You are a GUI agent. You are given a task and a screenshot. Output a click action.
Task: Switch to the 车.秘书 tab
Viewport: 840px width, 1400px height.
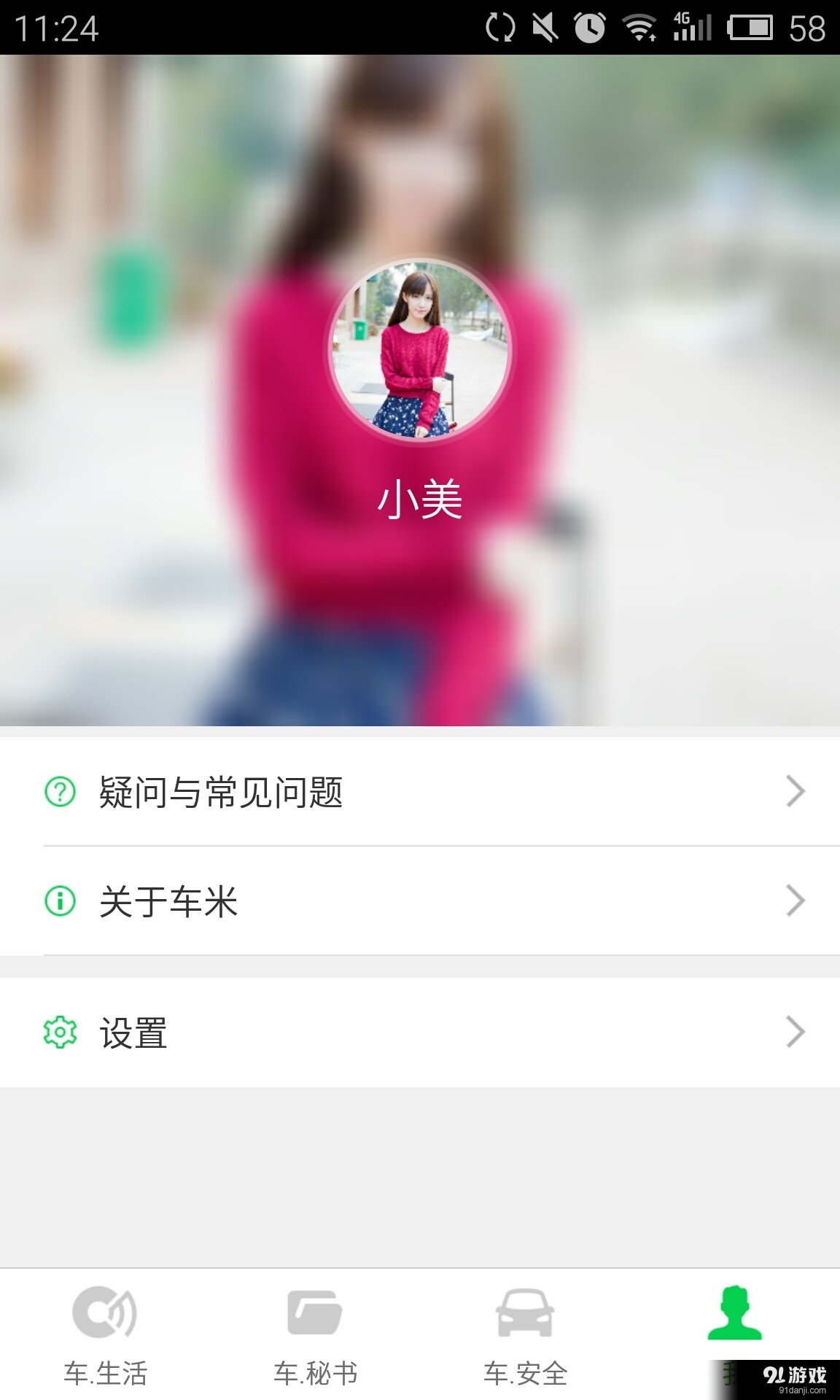315,1334
